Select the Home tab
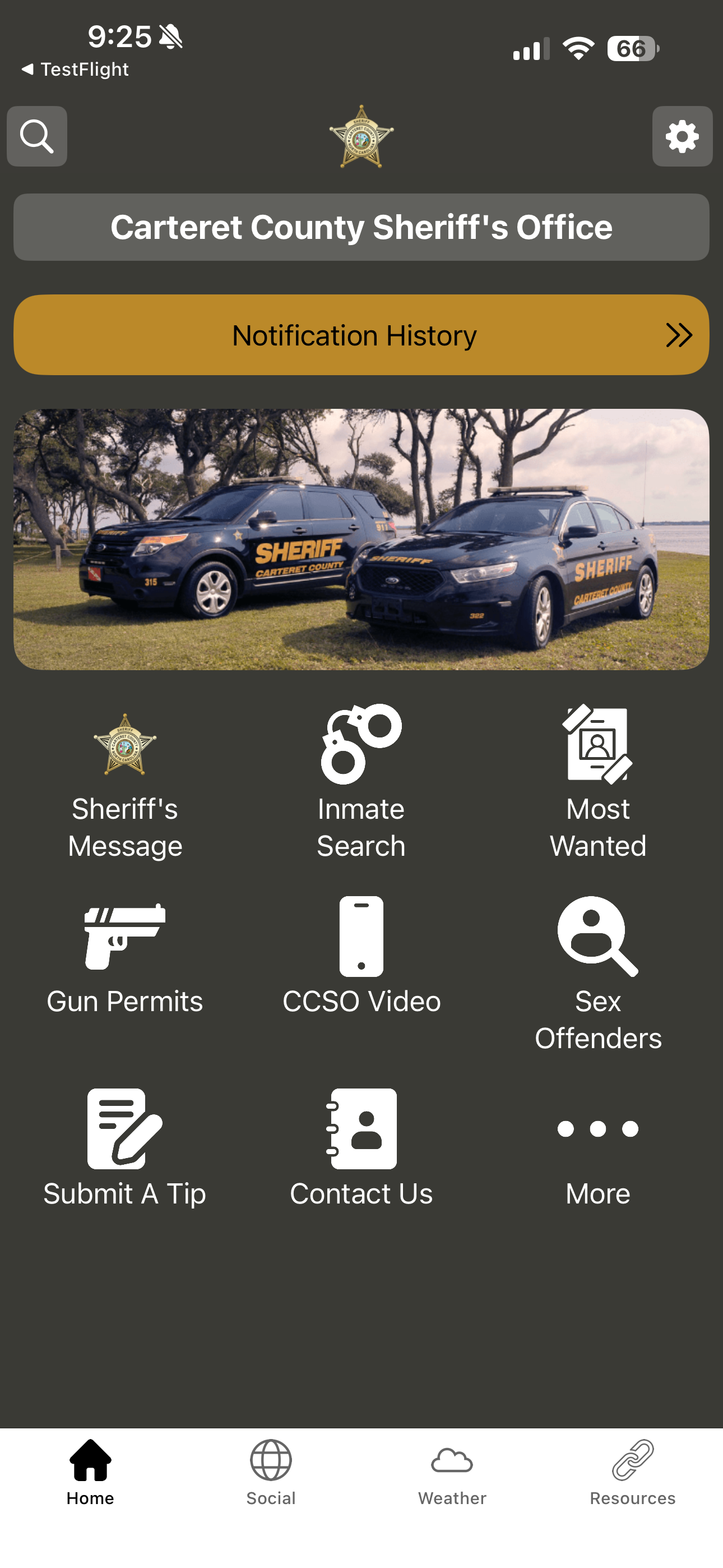The image size is (723, 1568). point(90,1473)
